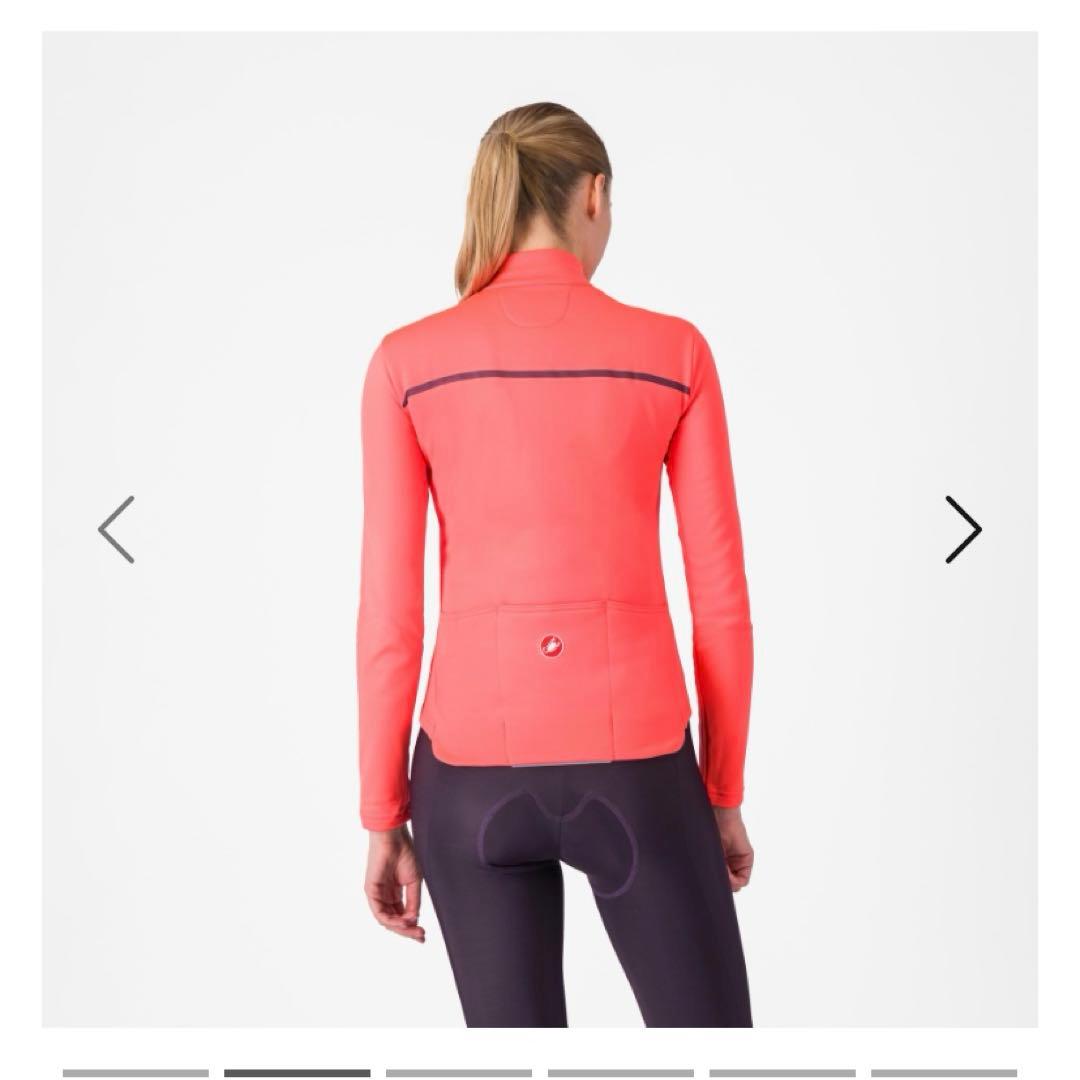Advance to the next product image
The height and width of the screenshot is (1080, 1080).
pos(963,529)
